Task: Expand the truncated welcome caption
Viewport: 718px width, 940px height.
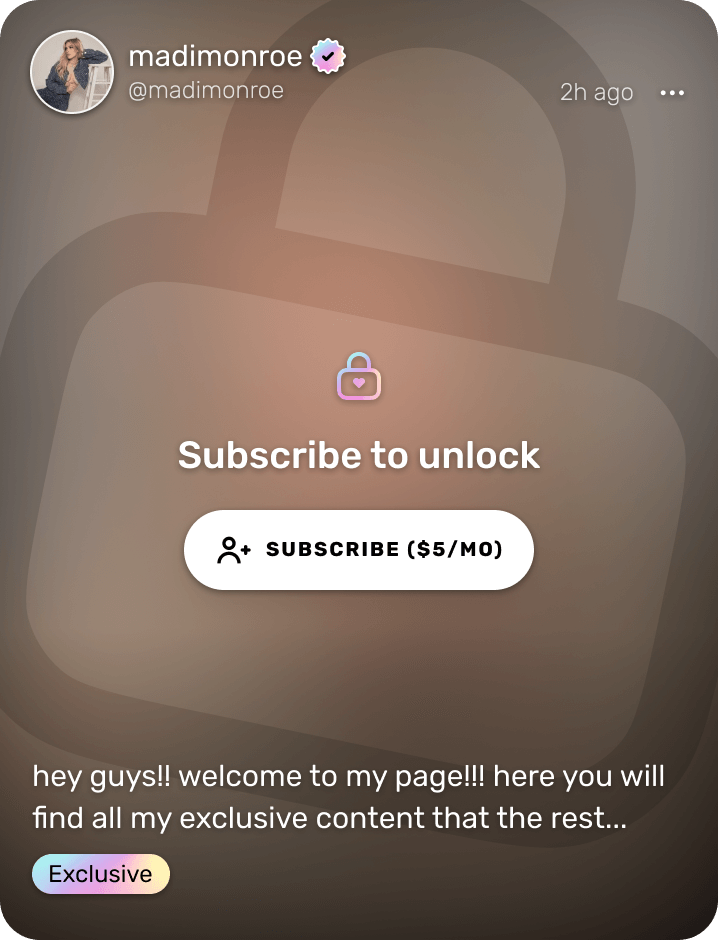Action: point(348,797)
